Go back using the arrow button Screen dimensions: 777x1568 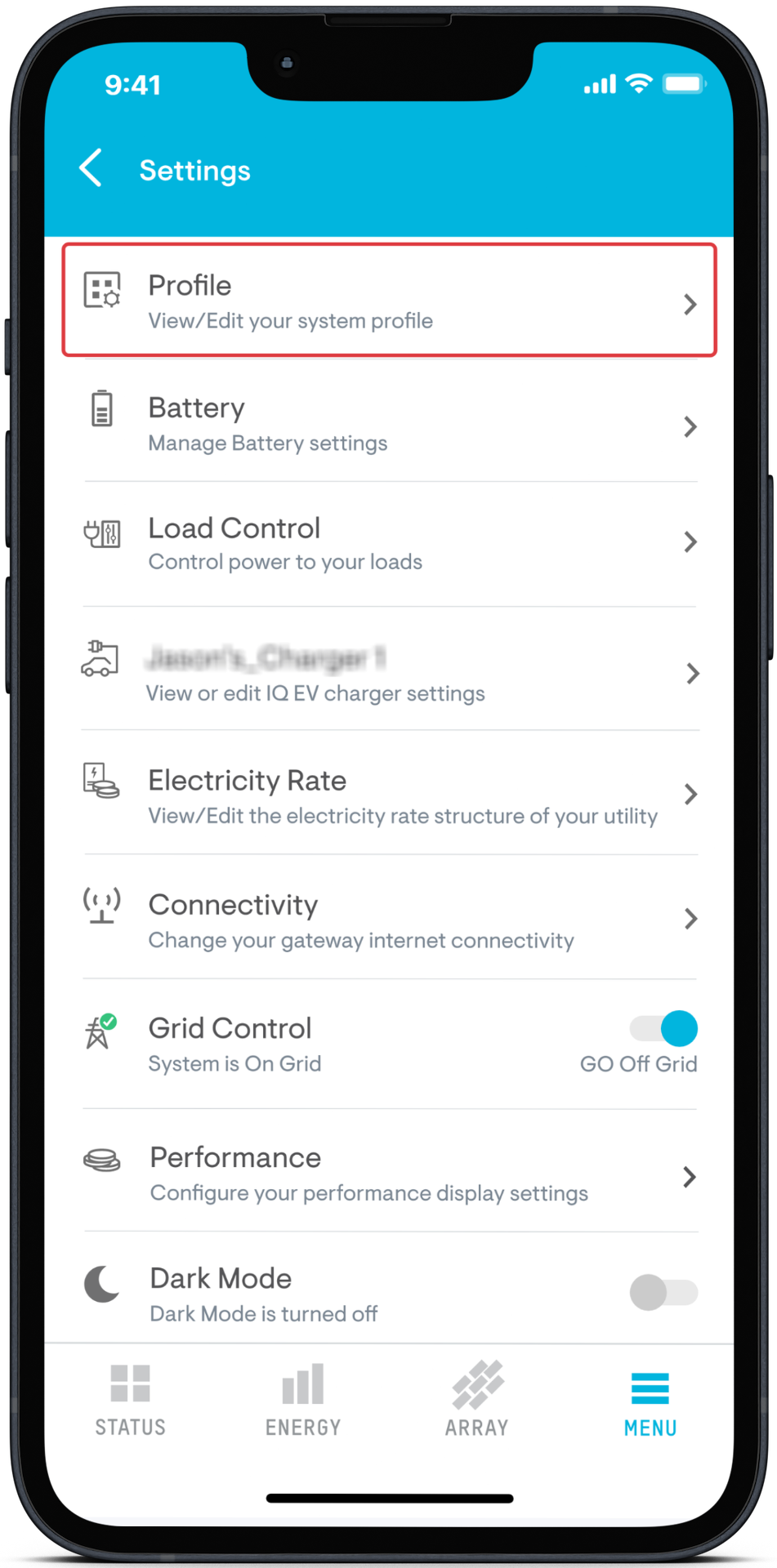92,169
